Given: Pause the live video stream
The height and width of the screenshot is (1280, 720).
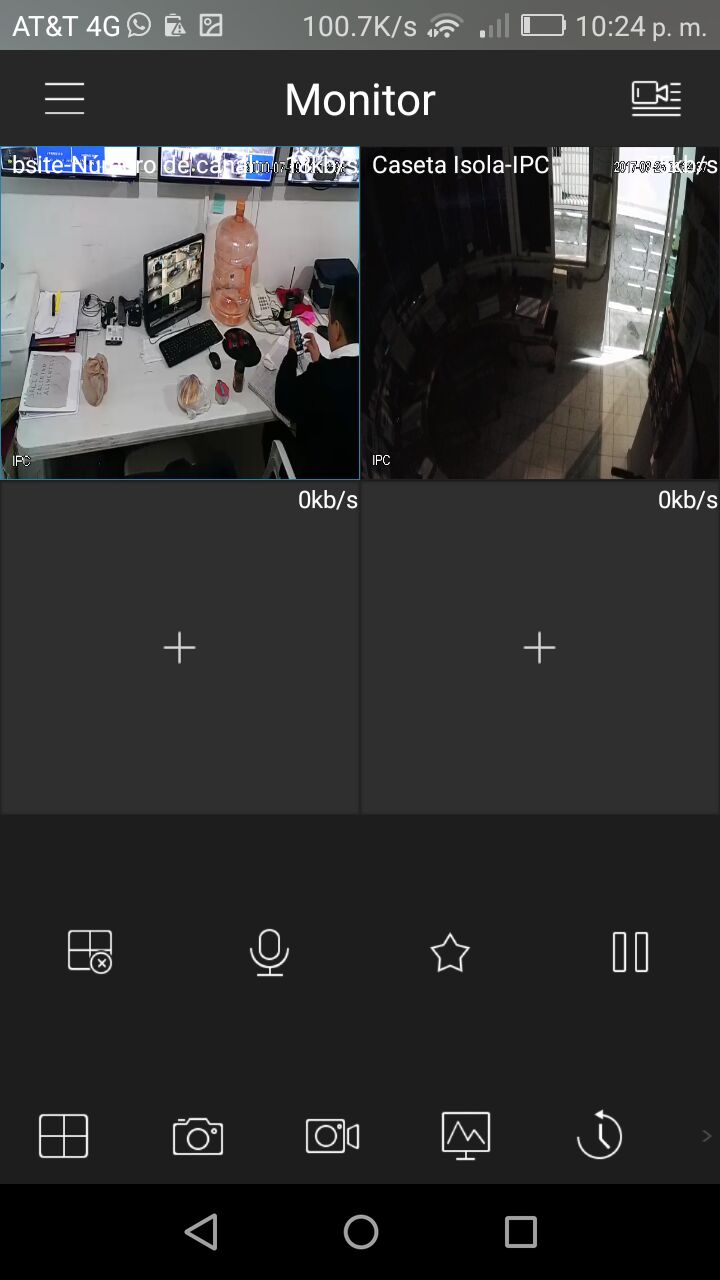Looking at the screenshot, I should [630, 952].
